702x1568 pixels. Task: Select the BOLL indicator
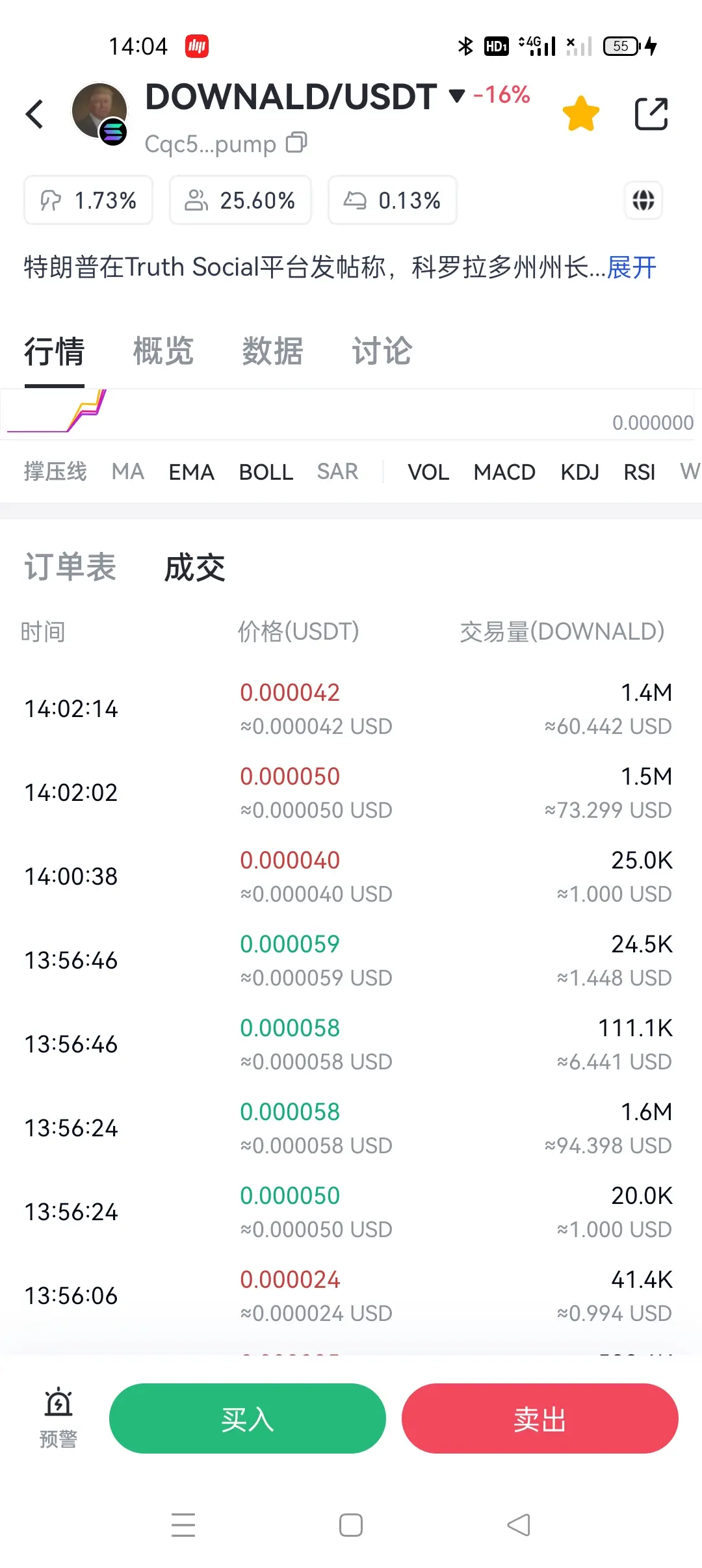[x=266, y=472]
